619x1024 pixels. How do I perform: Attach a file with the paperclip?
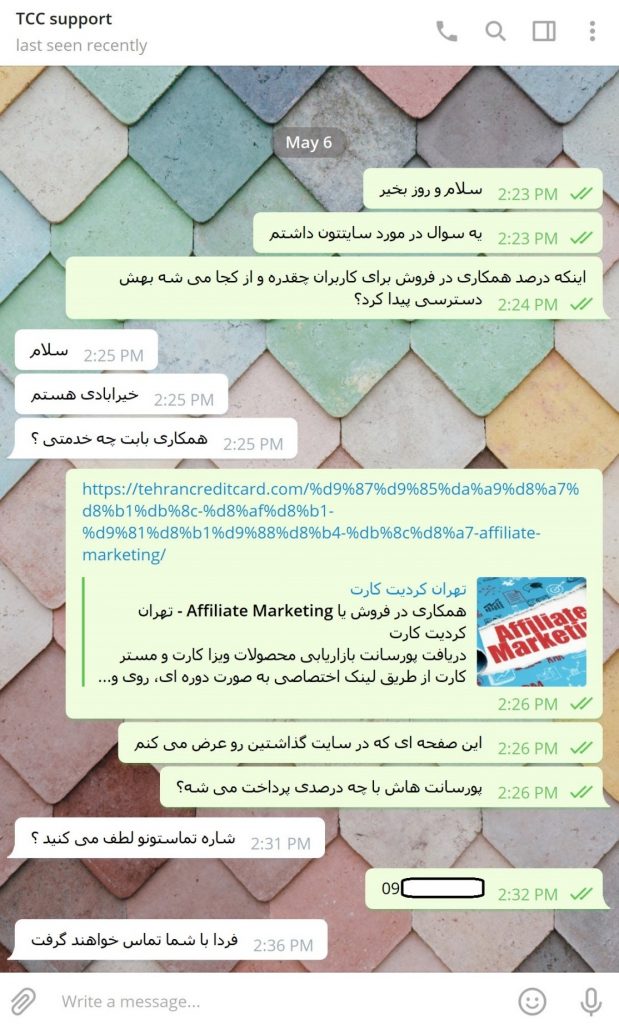click(23, 1000)
